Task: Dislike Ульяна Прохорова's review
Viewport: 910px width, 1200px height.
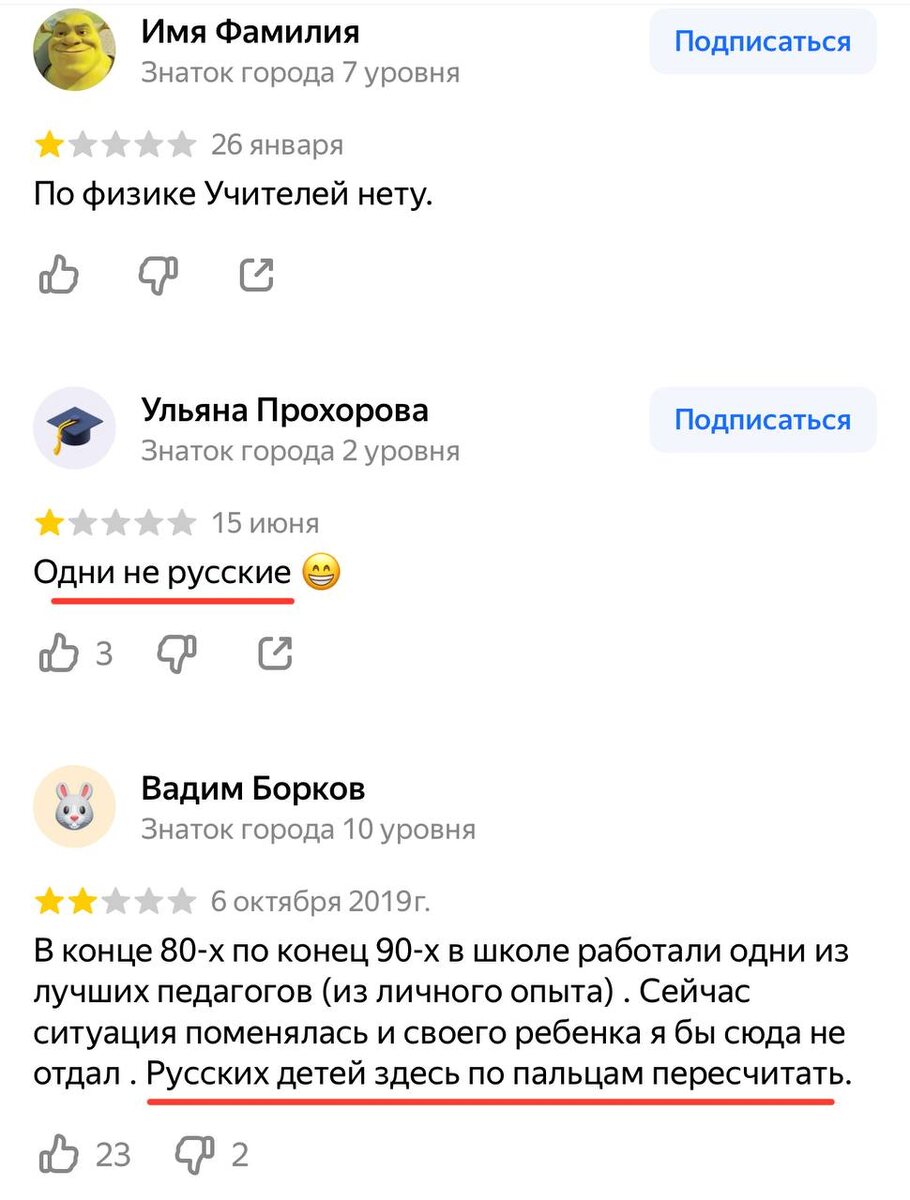Action: pyautogui.click(x=177, y=654)
